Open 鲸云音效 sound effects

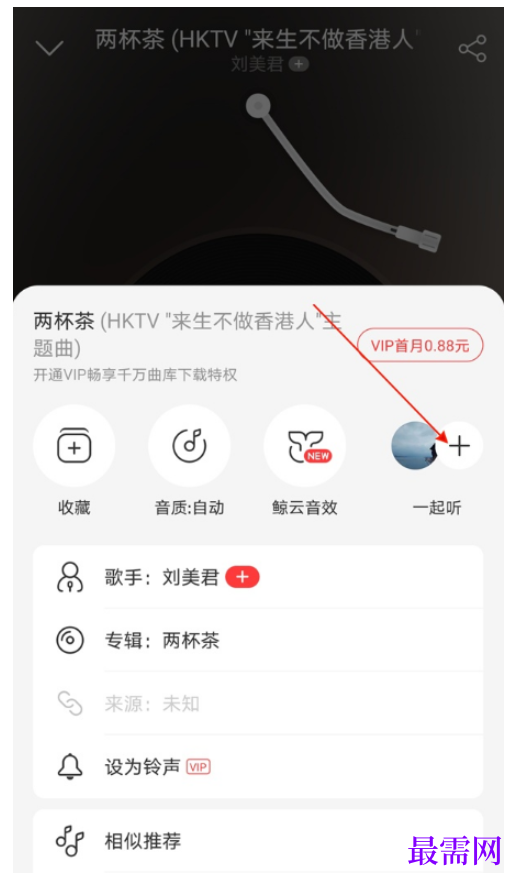[305, 446]
